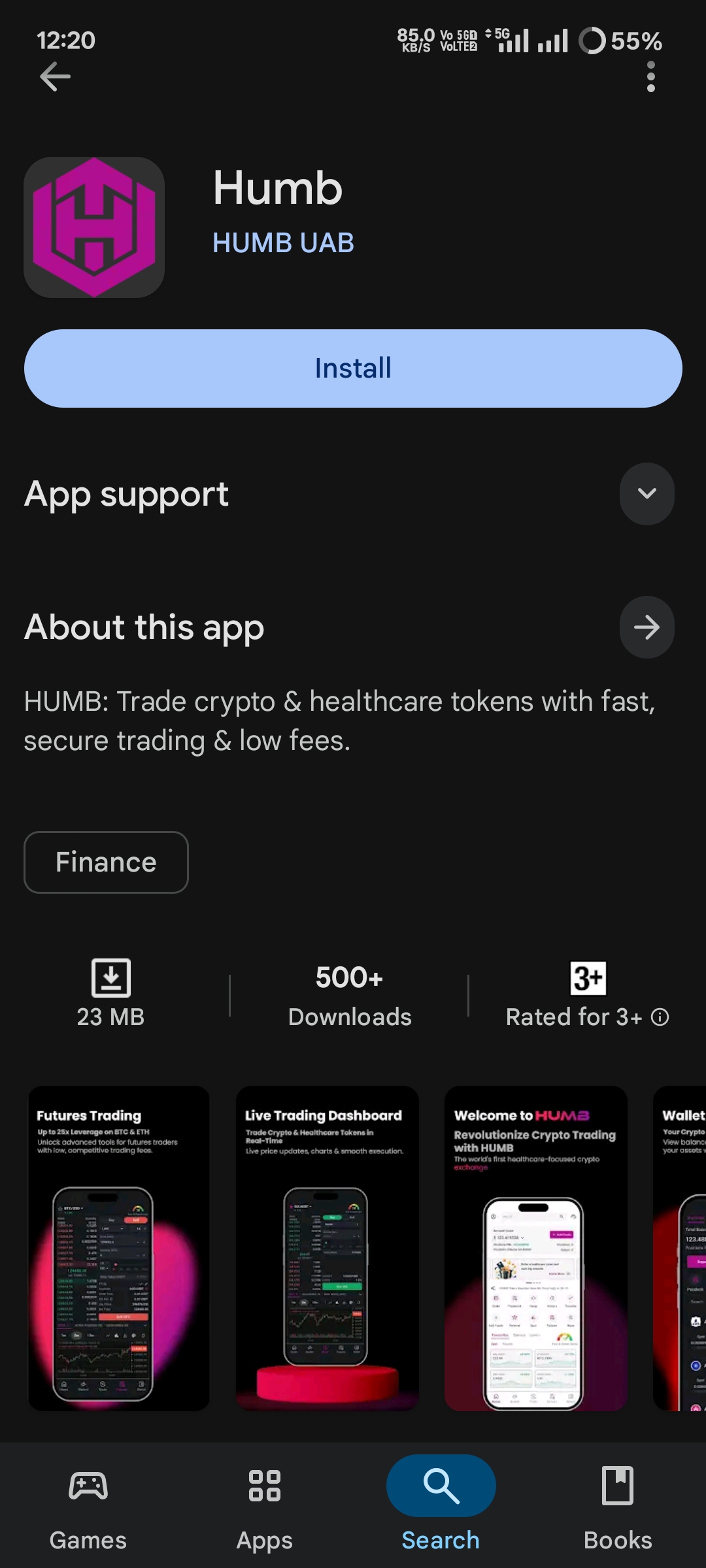Click the Humb app icon
706x1568 pixels.
click(x=94, y=227)
